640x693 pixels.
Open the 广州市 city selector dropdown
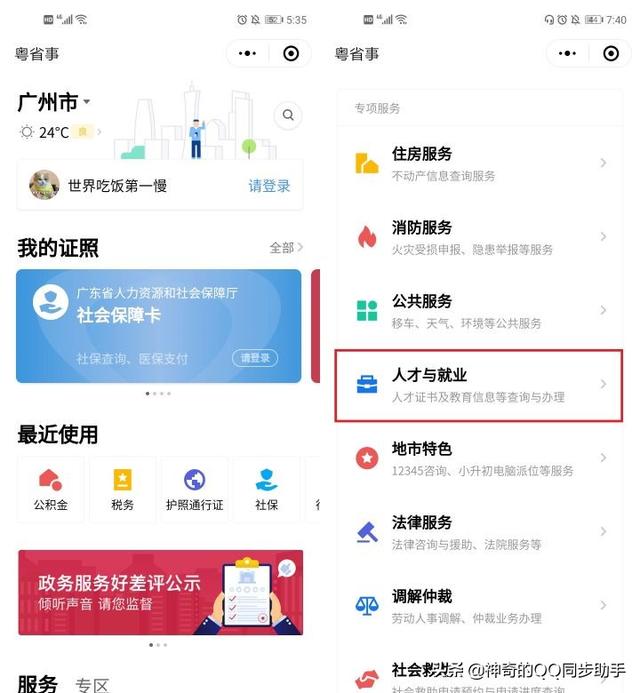[54, 102]
